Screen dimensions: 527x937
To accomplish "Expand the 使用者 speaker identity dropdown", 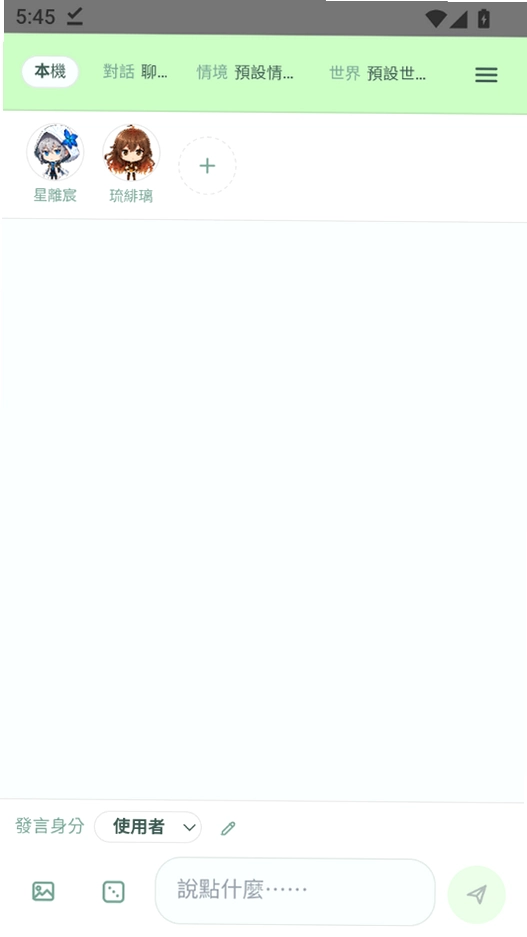I will (x=148, y=827).
